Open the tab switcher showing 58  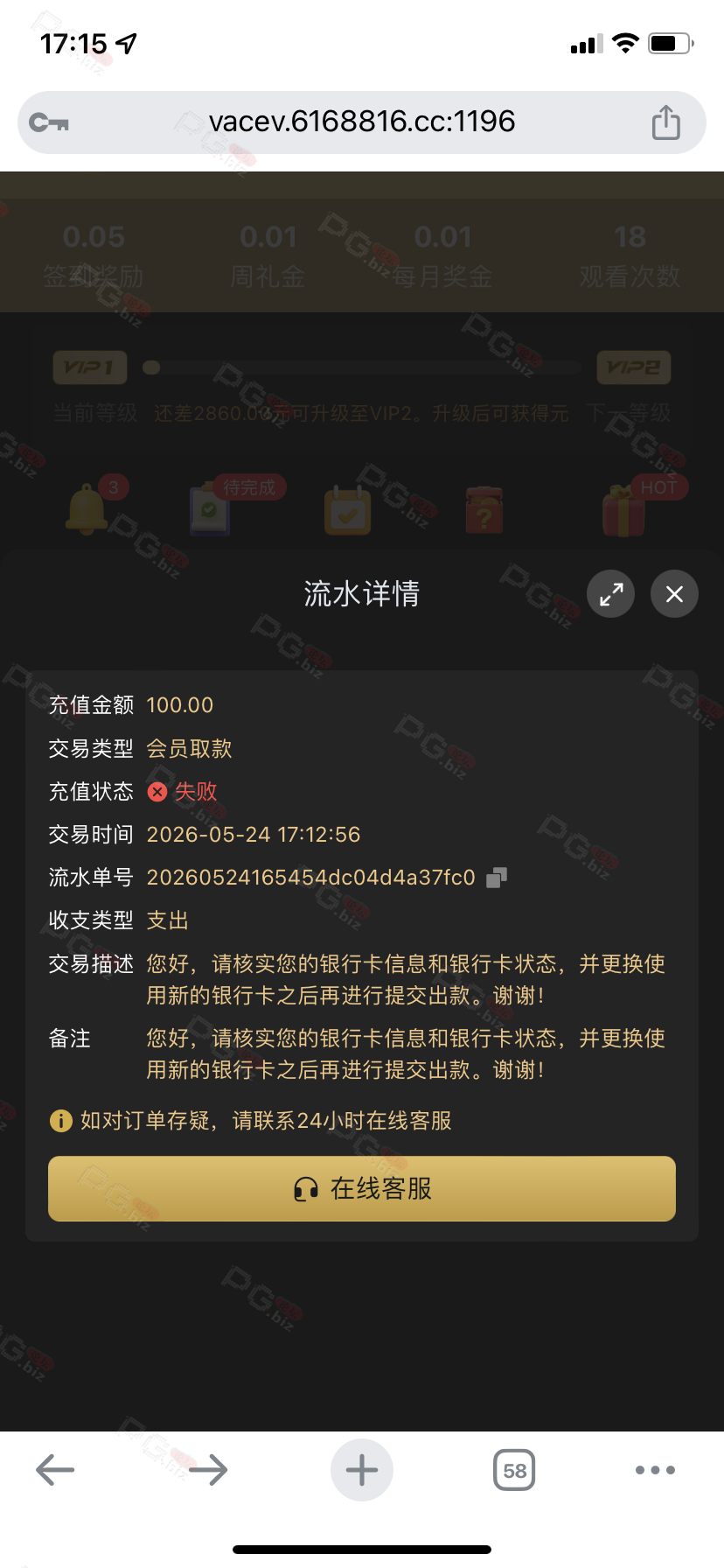[514, 1470]
